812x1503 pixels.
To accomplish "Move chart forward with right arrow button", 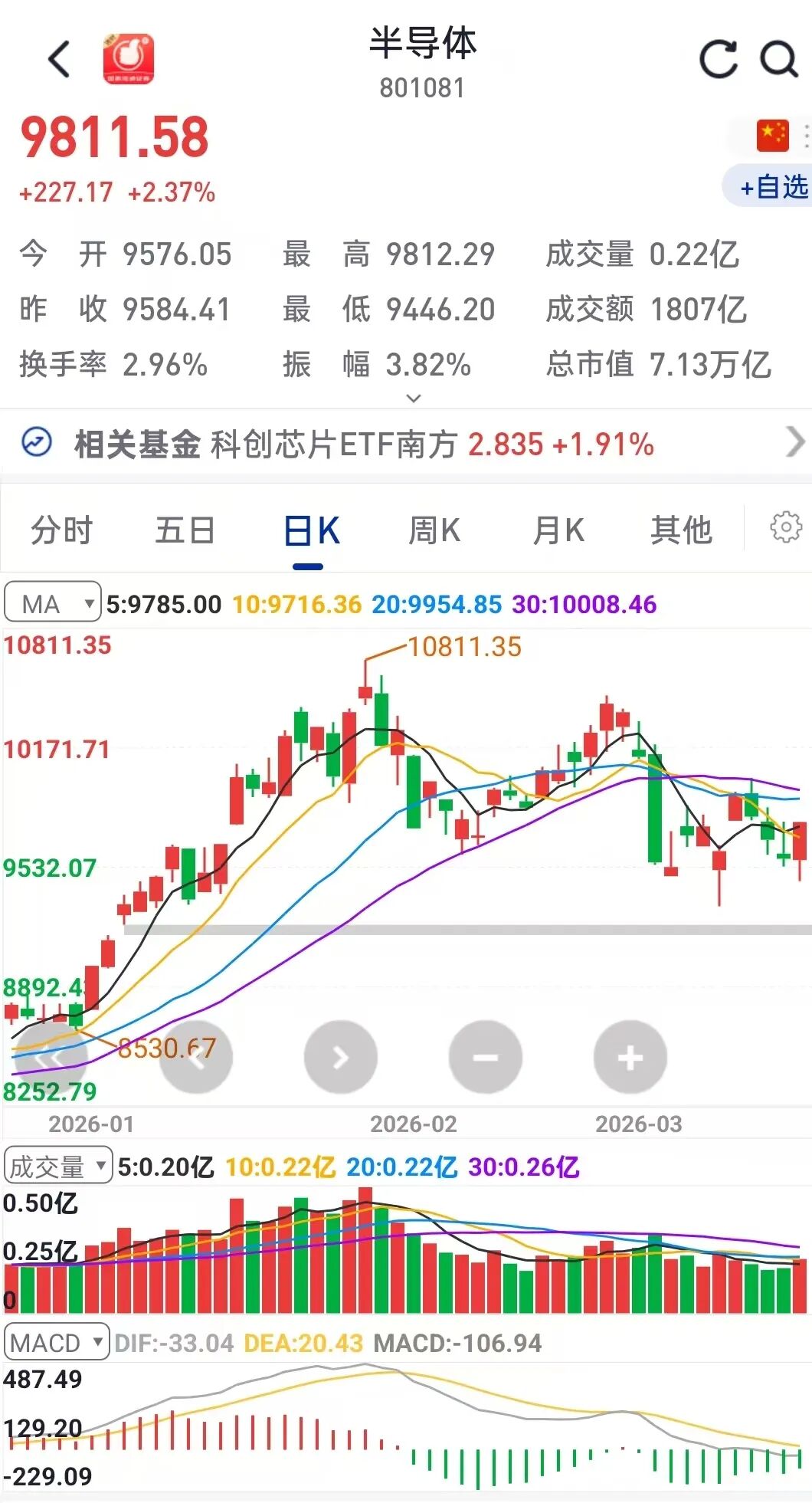I will coord(341,1058).
